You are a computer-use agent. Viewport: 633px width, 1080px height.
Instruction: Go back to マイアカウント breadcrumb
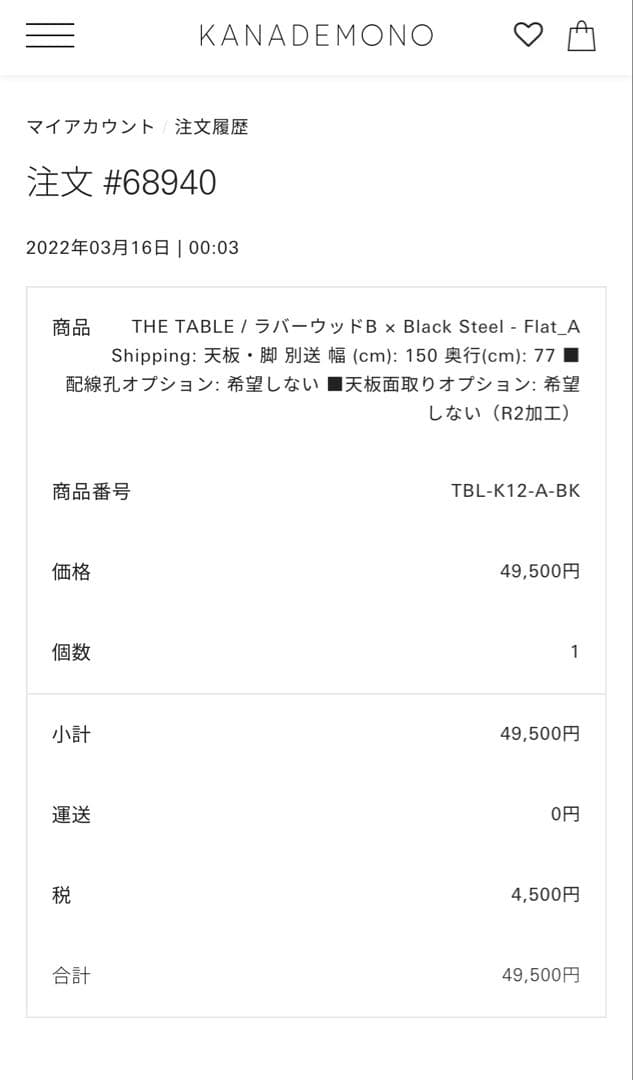(90, 127)
